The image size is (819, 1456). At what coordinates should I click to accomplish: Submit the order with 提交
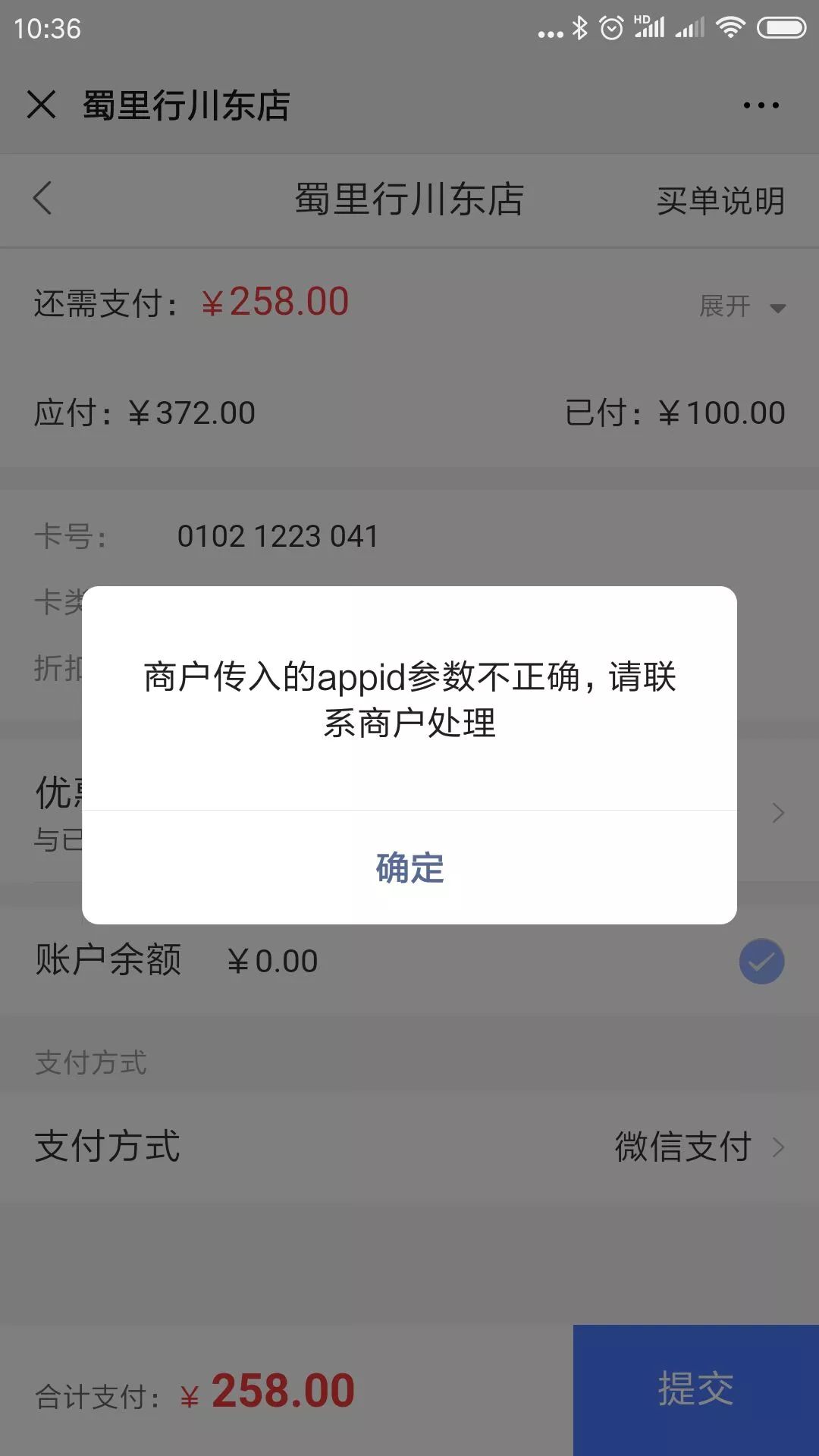click(x=695, y=1389)
